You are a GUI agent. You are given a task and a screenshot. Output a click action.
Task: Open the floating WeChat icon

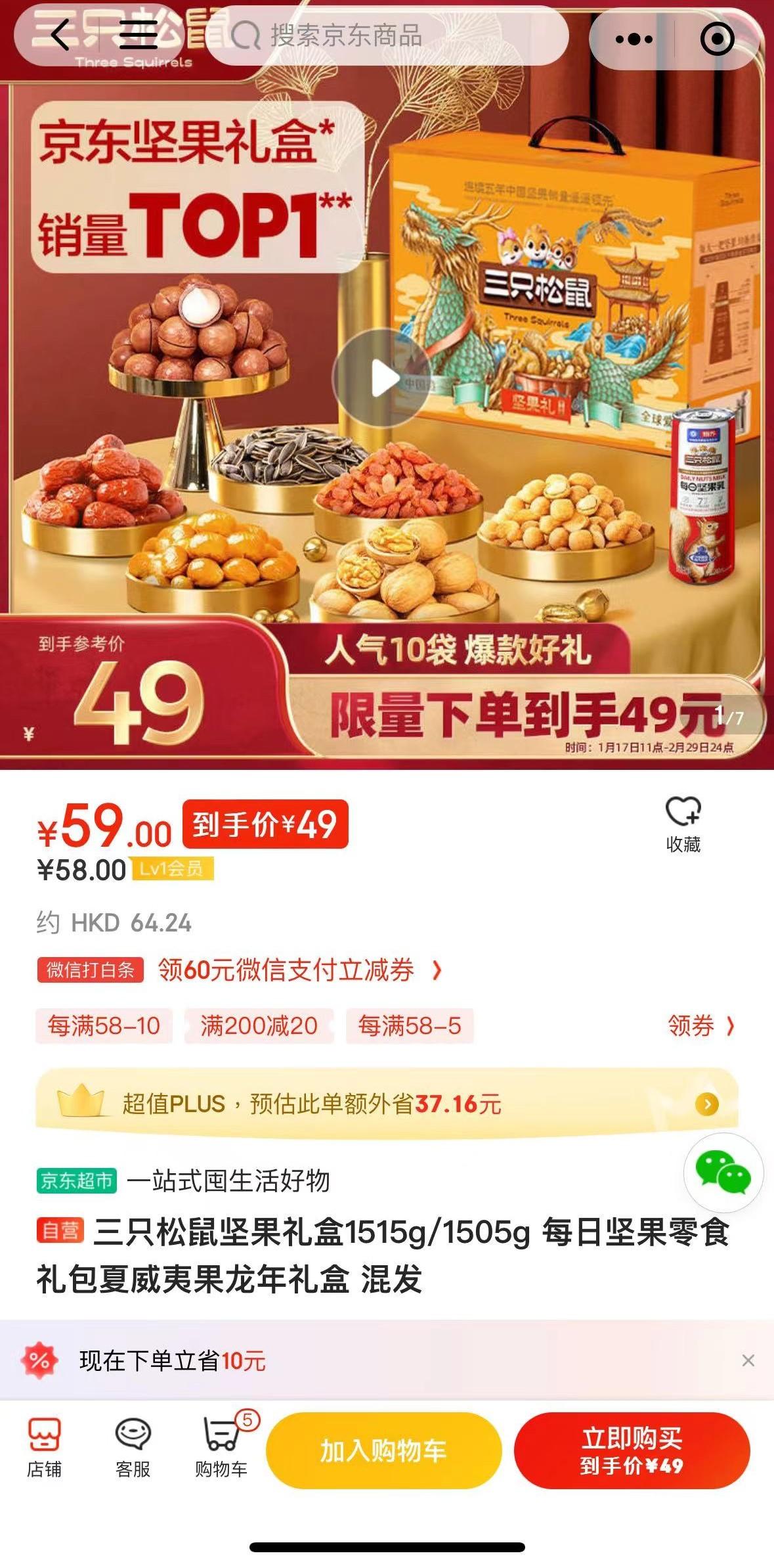(723, 1173)
